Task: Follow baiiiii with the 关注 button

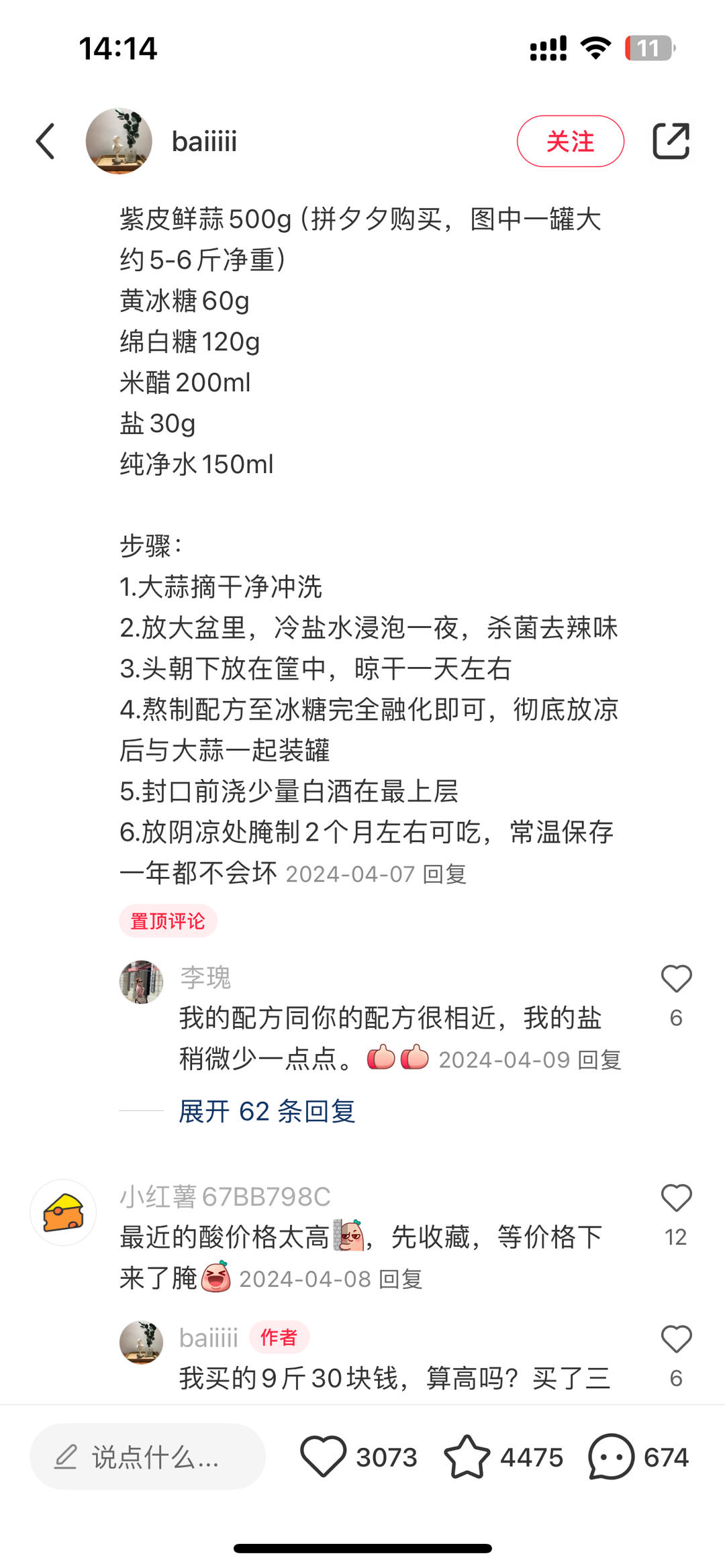Action: tap(570, 142)
